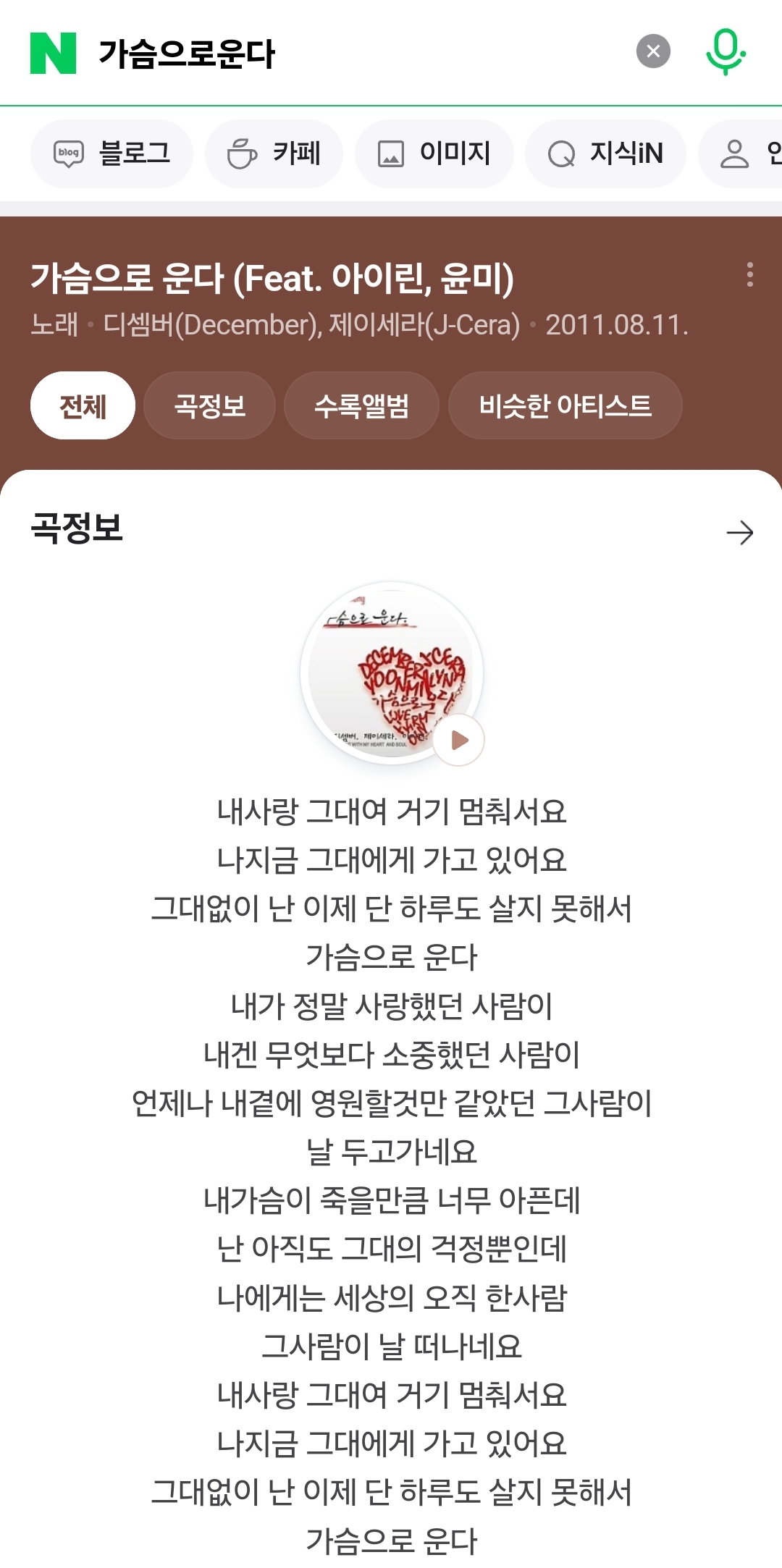Open 곡정보 details with the arrow
This screenshot has width=782, height=1568.
[x=740, y=533]
